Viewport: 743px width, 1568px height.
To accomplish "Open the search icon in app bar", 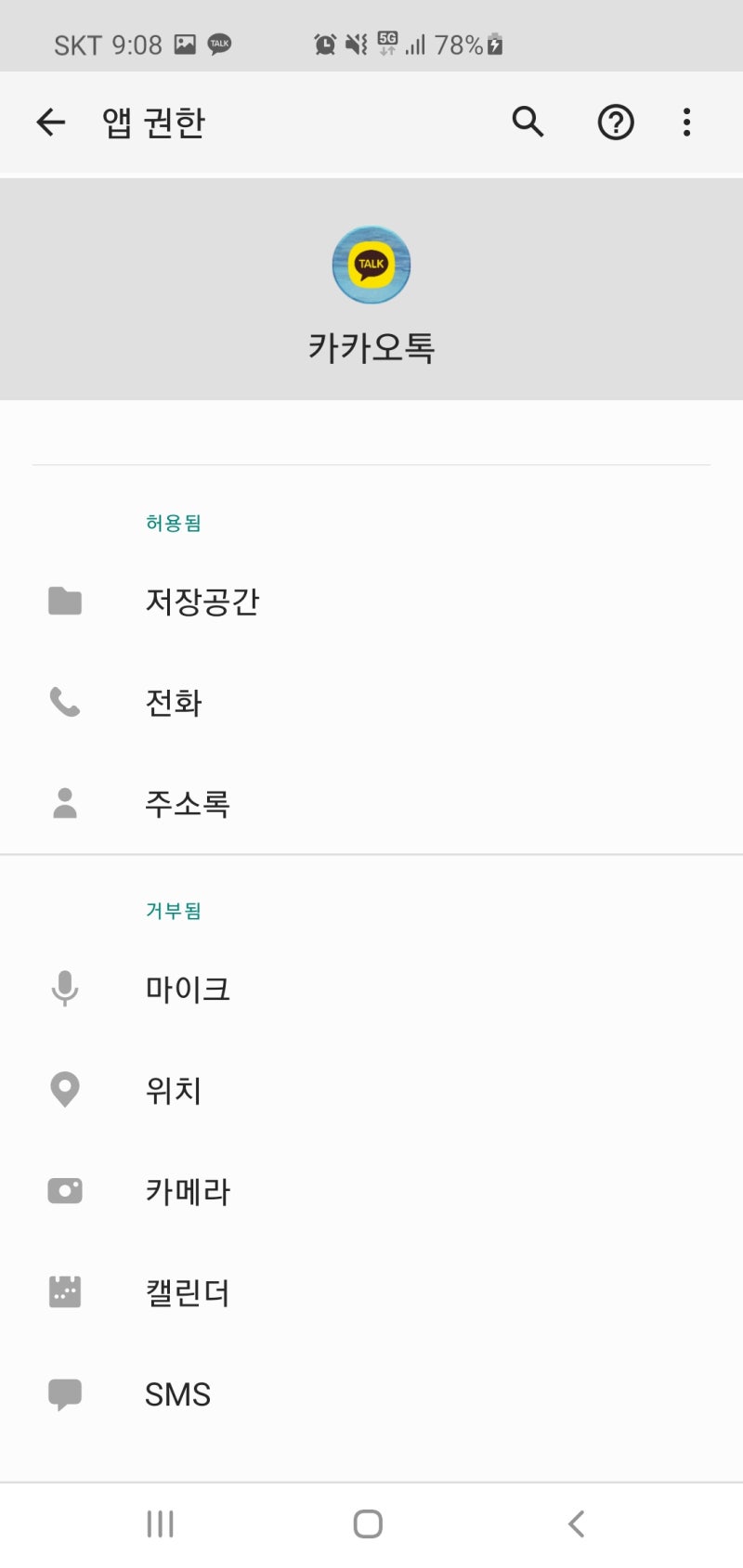I will coord(527,122).
